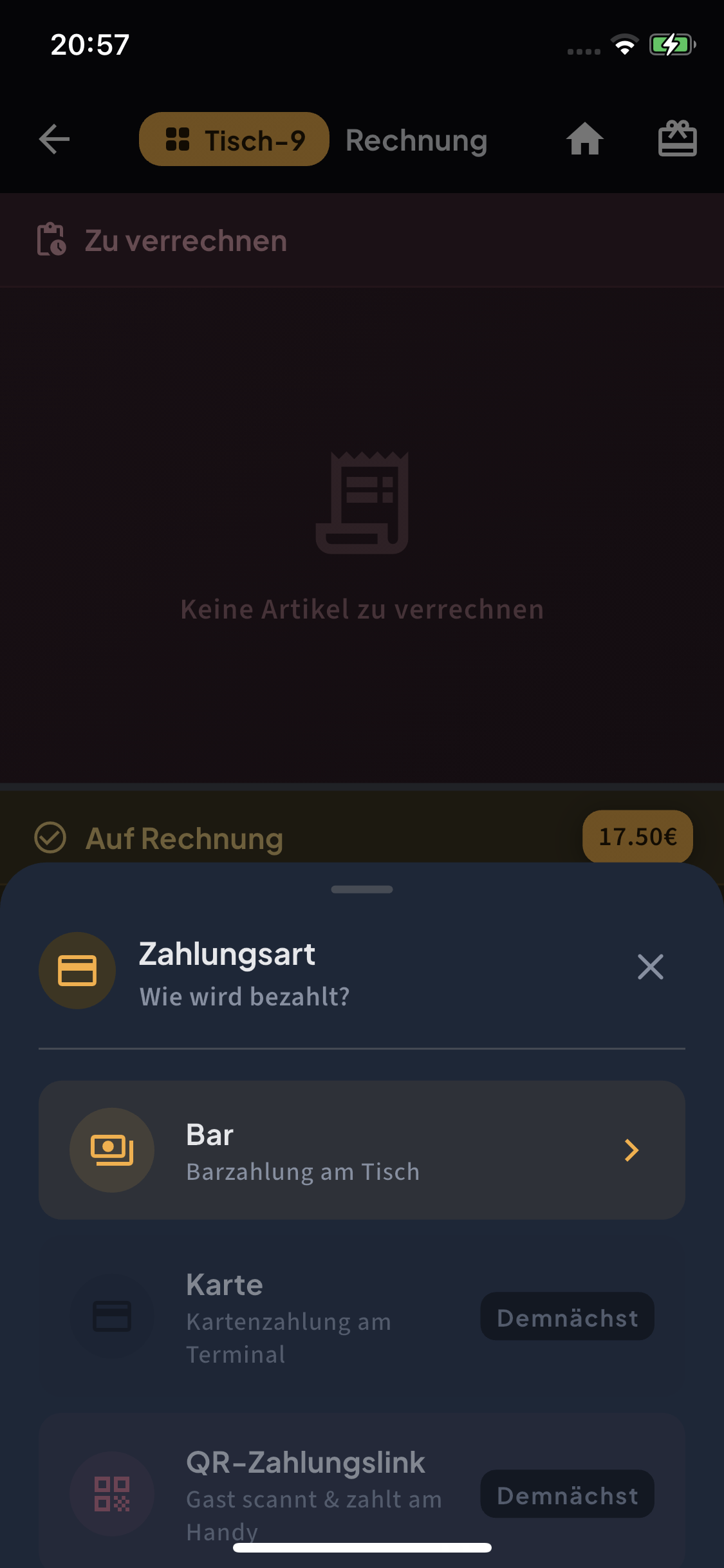Screen dimensions: 724x1568
Task: Click the Demnächst badge next to Karte
Action: (x=567, y=1316)
